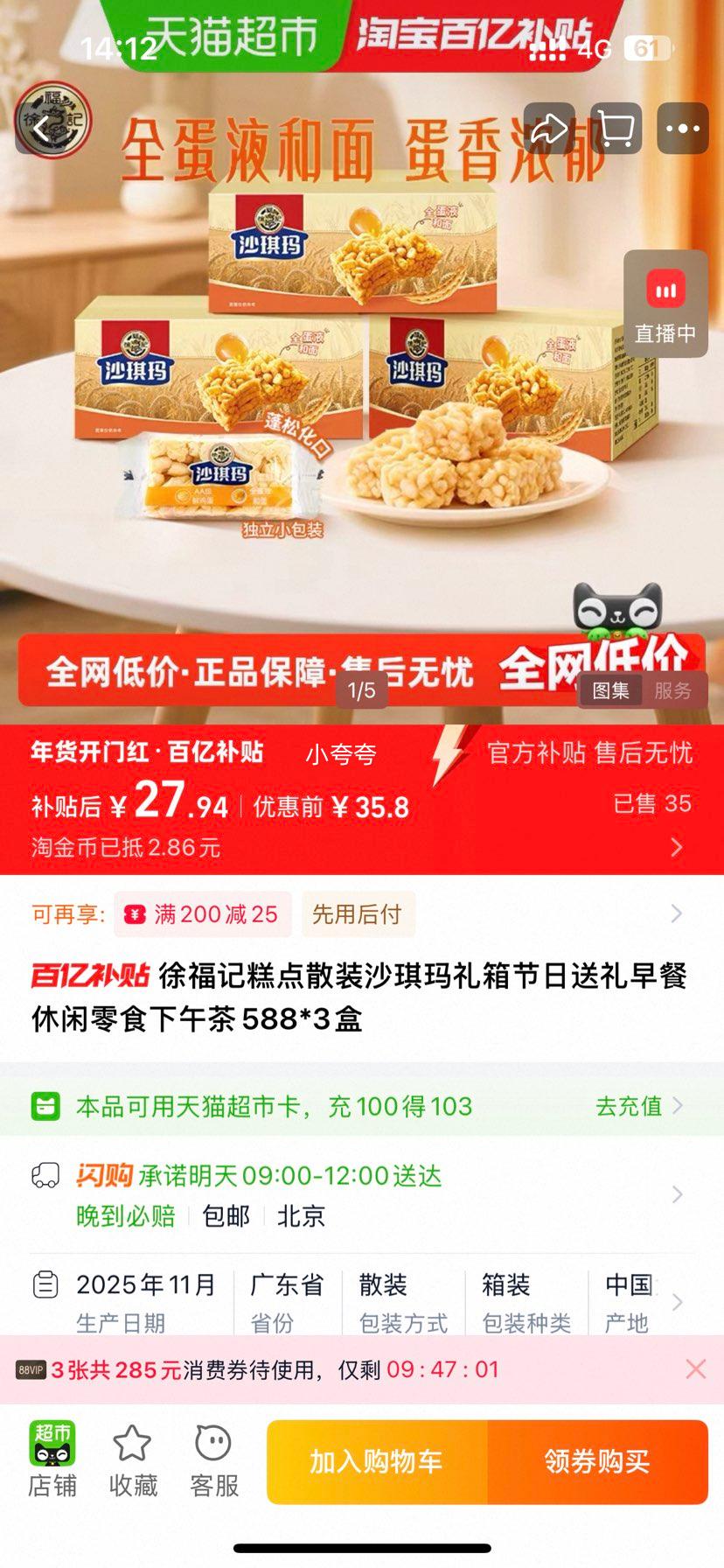Tap the share icon near top right
Viewport: 724px width, 1568px height.
[x=549, y=128]
